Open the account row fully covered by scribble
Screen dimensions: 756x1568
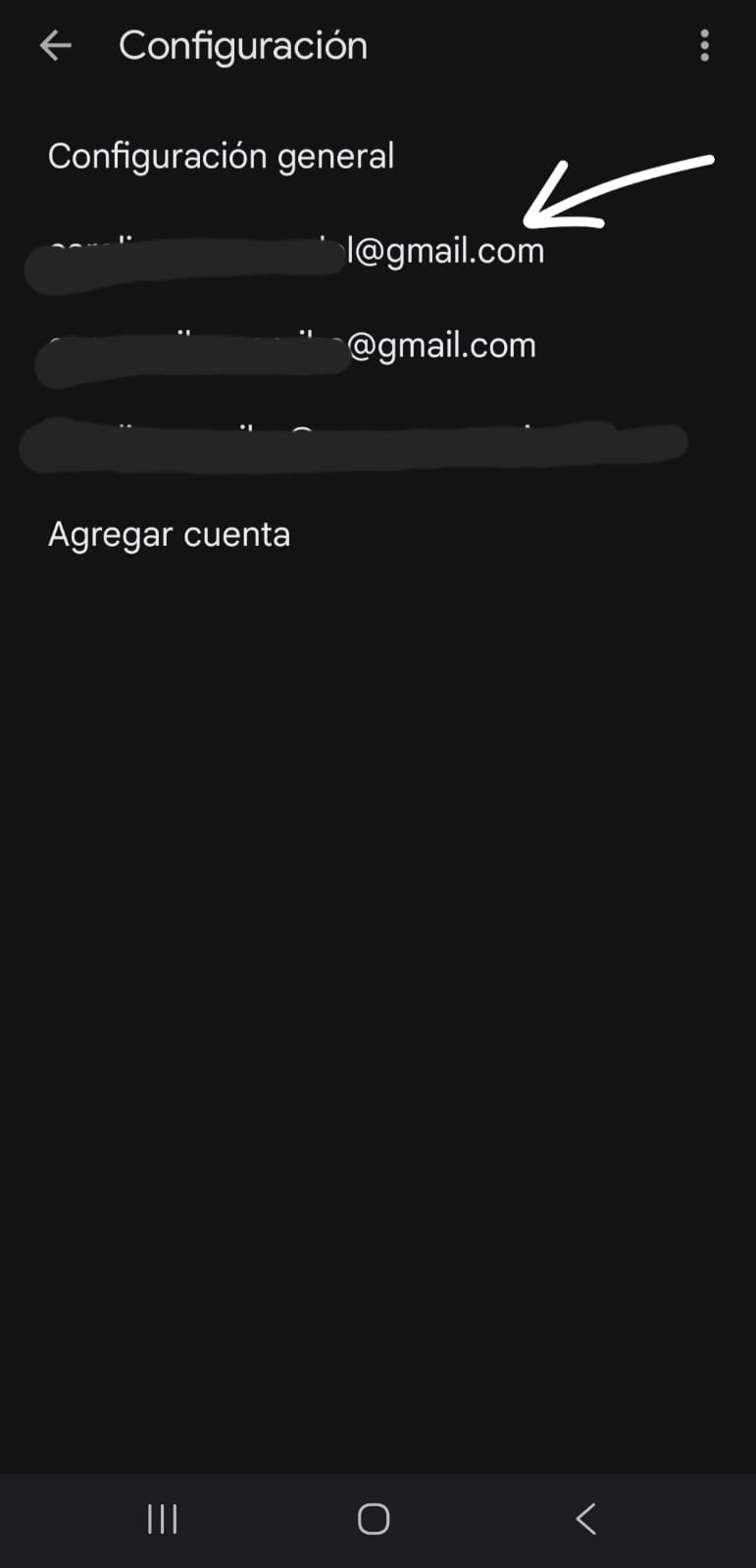353,441
